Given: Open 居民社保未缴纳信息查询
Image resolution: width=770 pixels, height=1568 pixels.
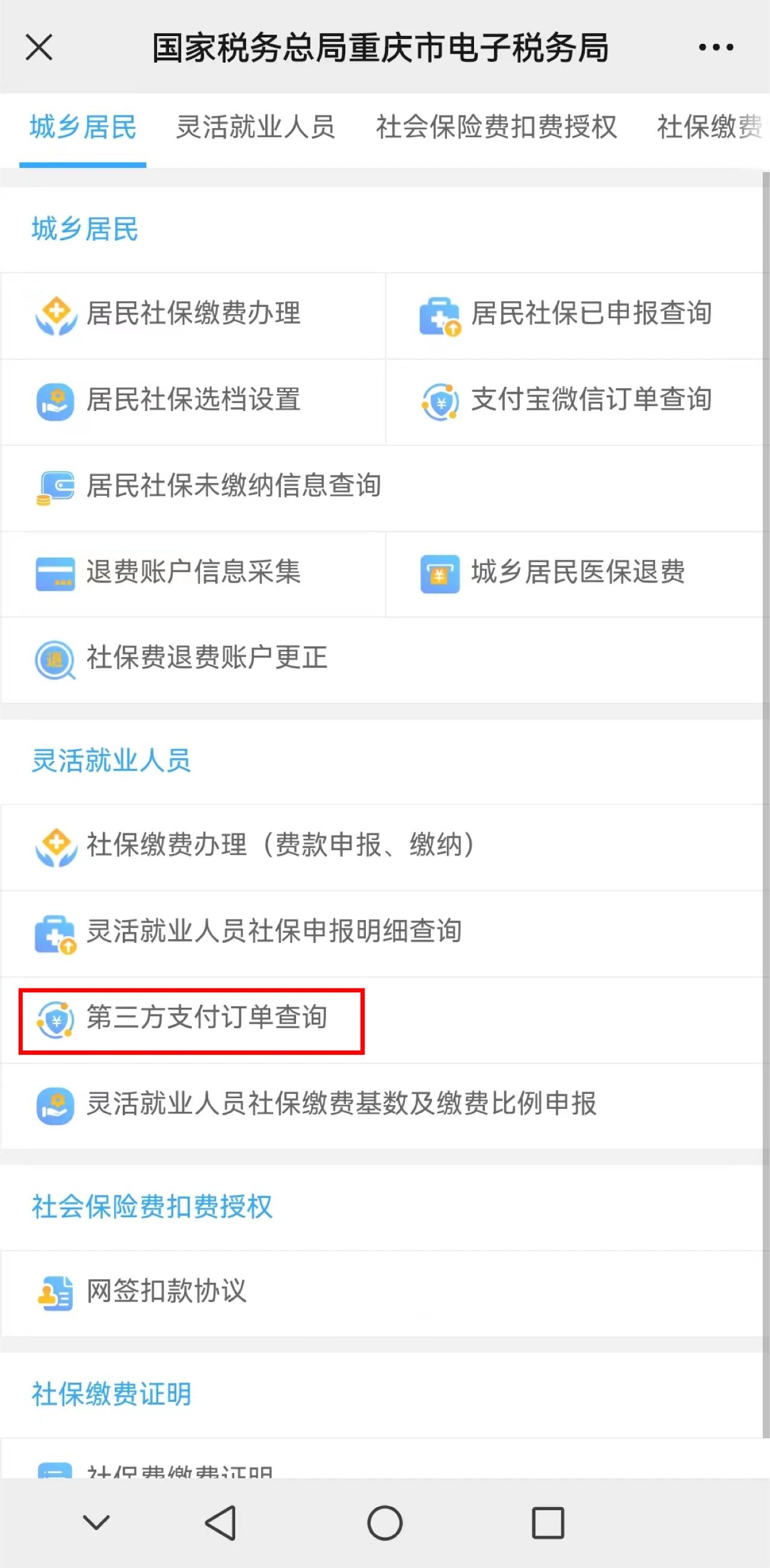Looking at the screenshot, I should click(381, 487).
